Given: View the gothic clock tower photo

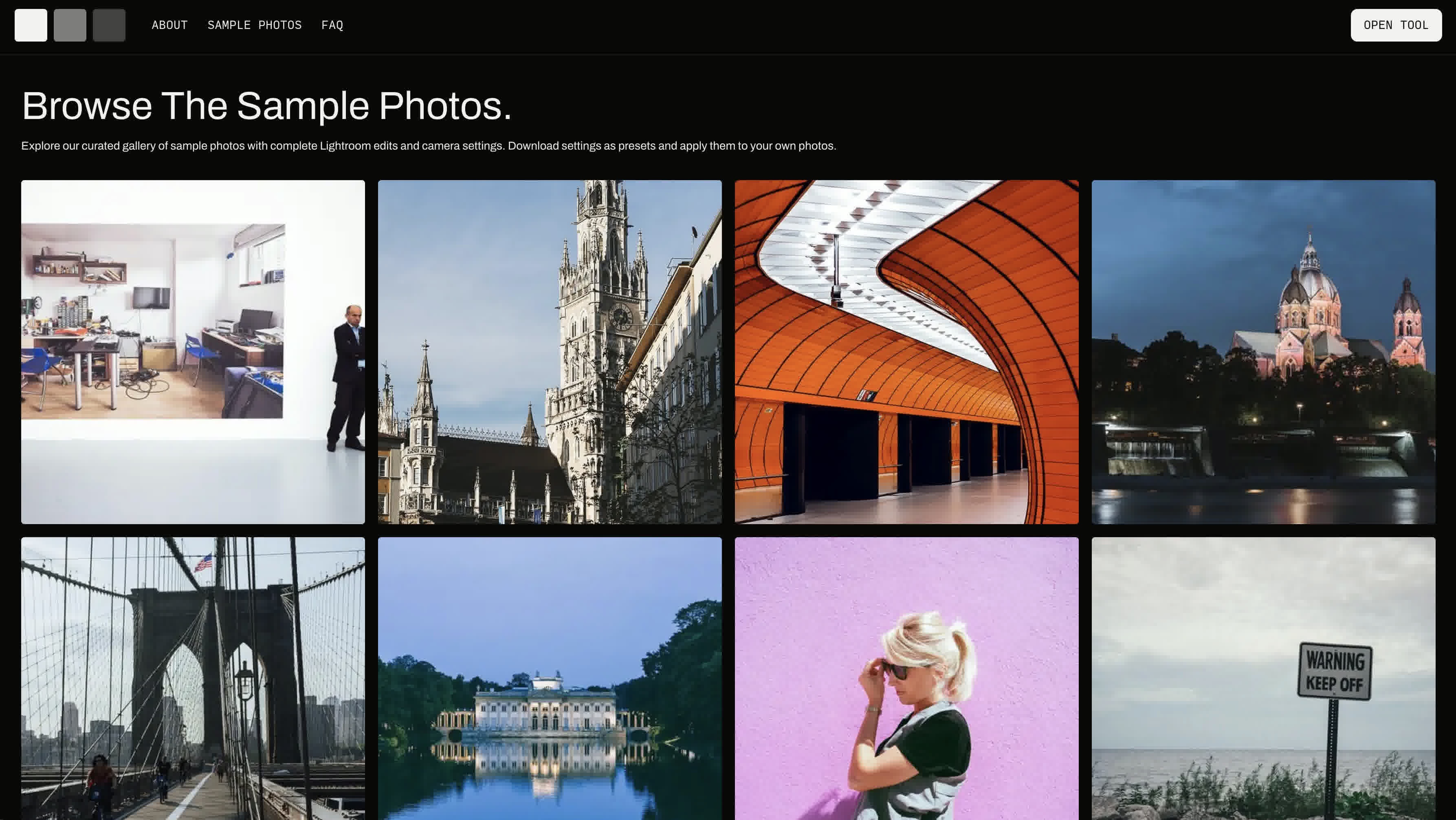Looking at the screenshot, I should [550, 352].
